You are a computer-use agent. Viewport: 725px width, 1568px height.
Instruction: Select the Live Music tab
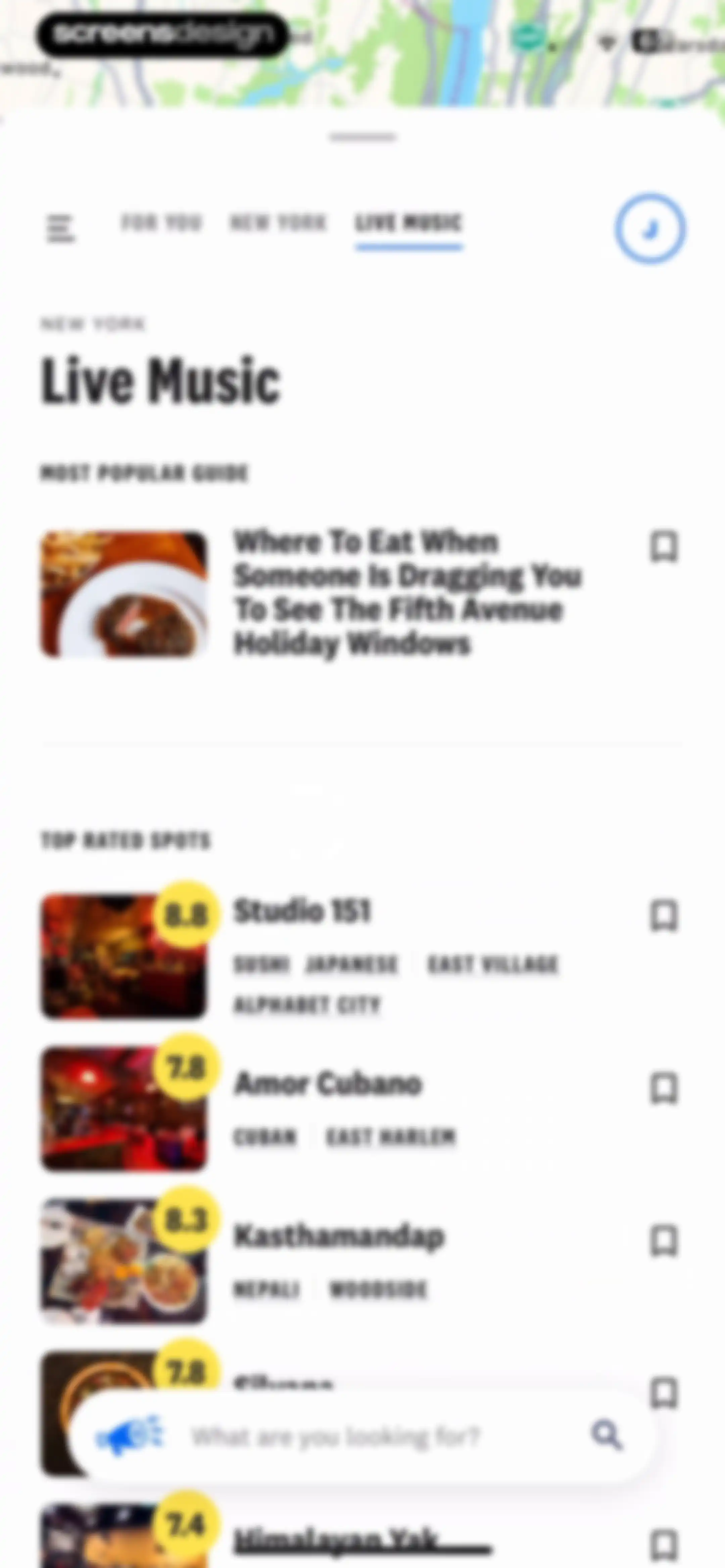point(409,223)
